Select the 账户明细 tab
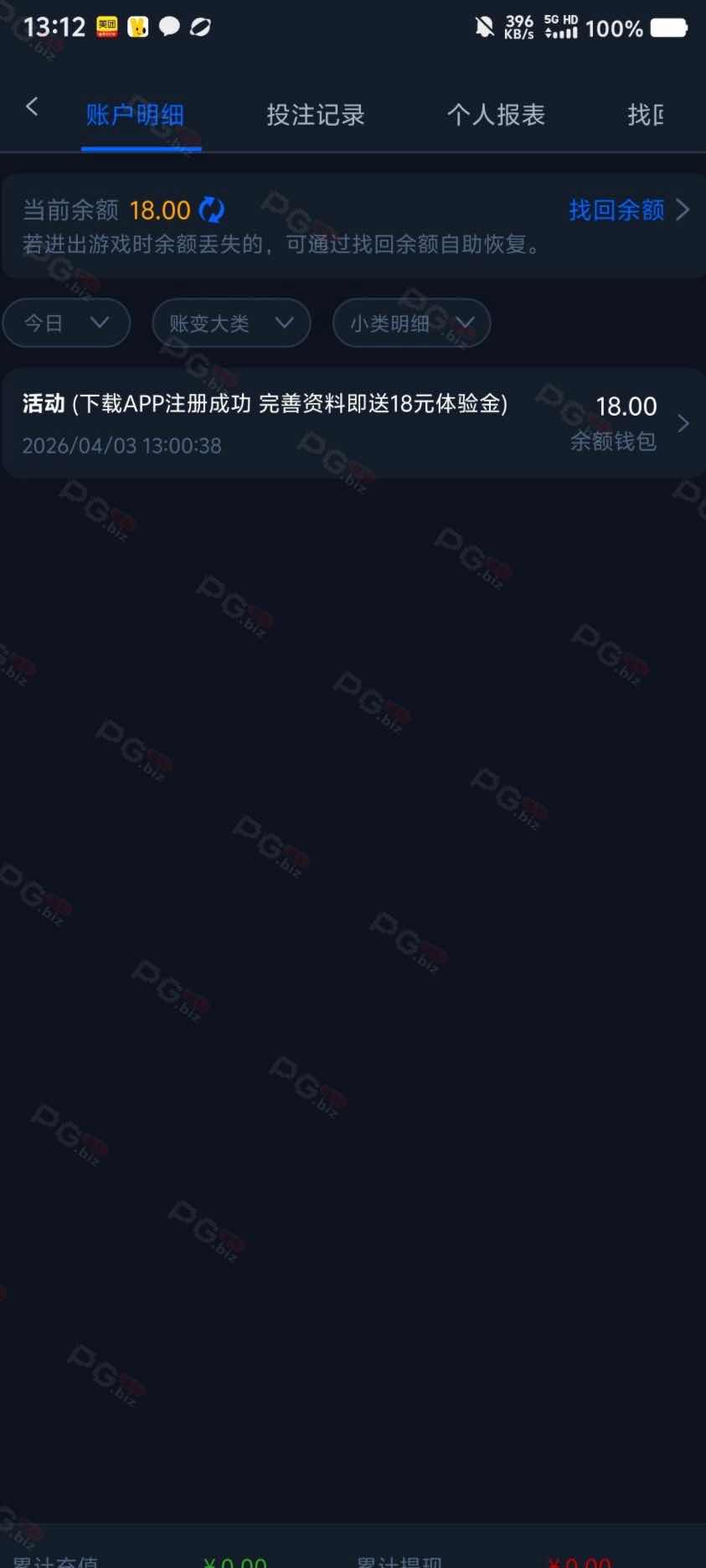Screen dimensions: 706x1568 point(136,115)
